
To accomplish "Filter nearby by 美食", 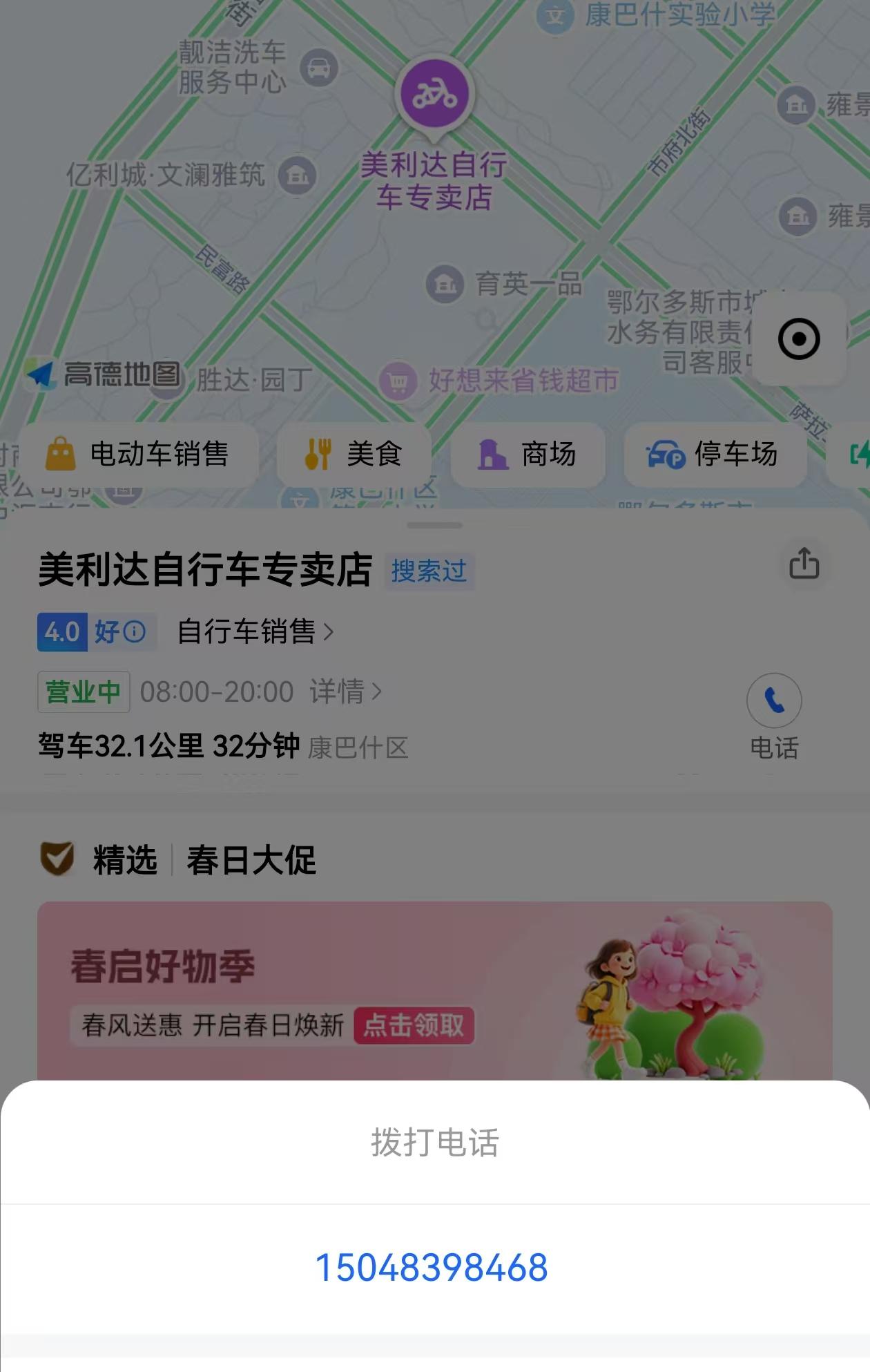I will (x=354, y=455).
